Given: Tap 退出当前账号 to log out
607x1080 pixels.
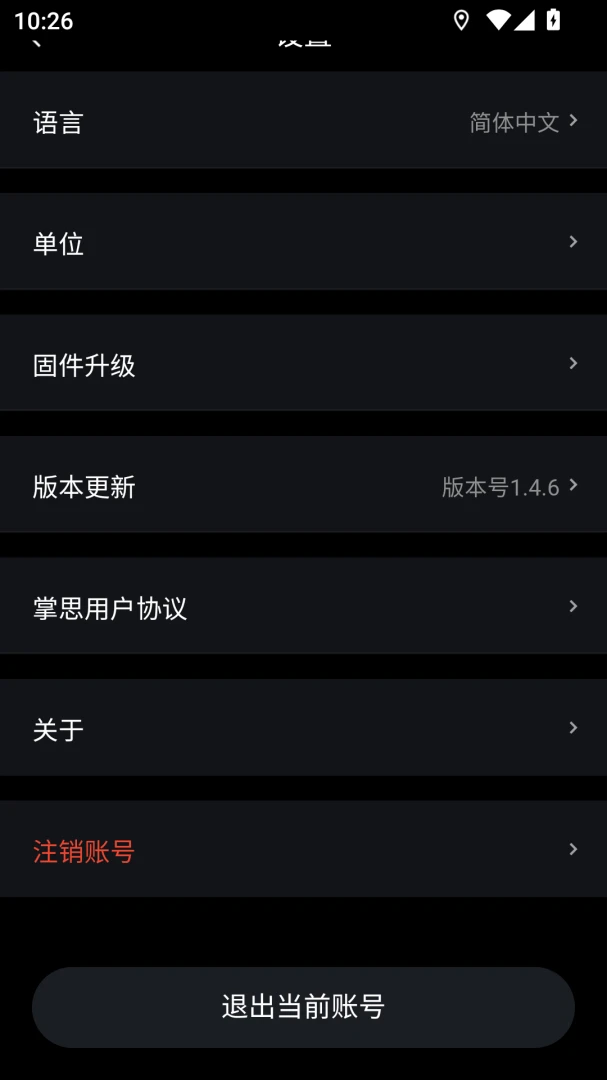Looking at the screenshot, I should click(x=303, y=1007).
